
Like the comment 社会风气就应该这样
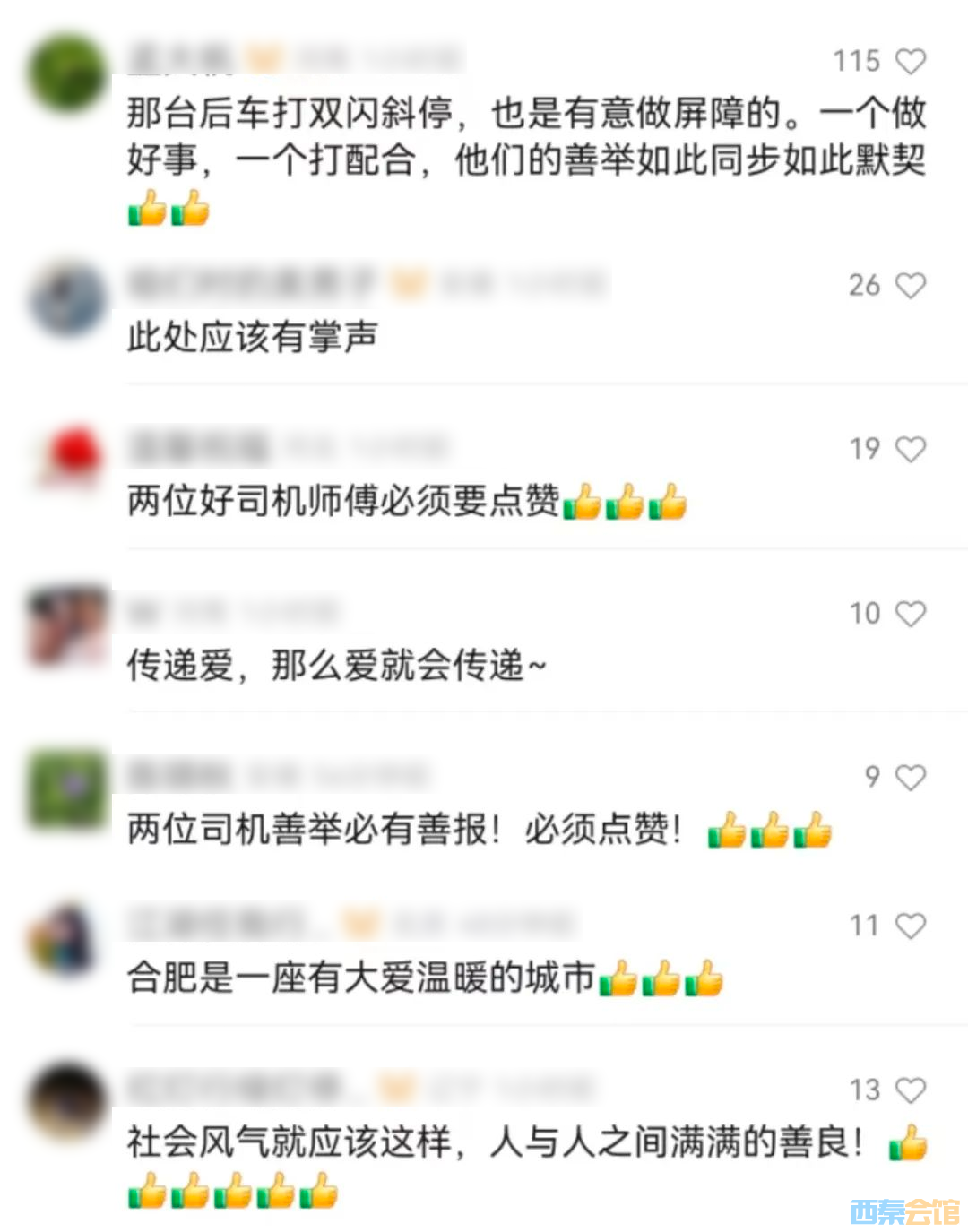pyautogui.click(x=911, y=1090)
